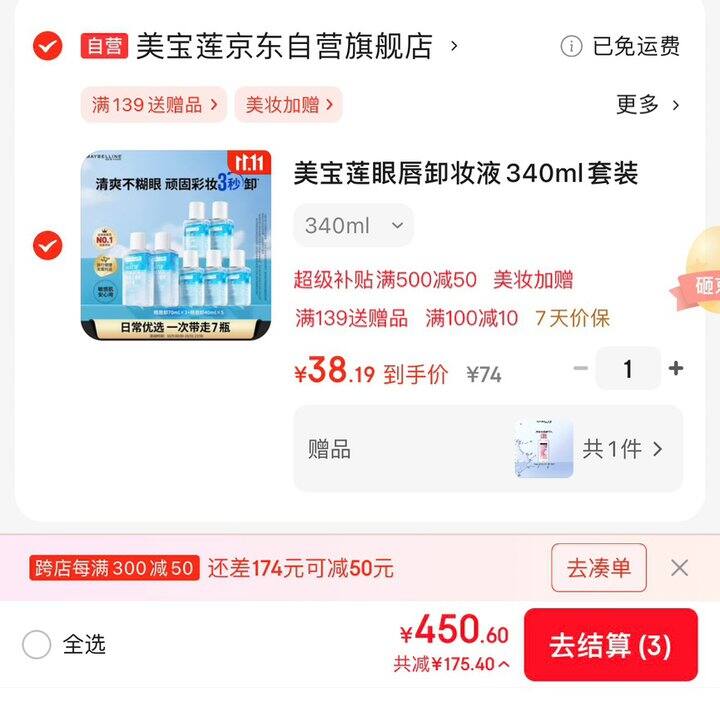Viewport: 720px width, 702px height.
Task: Tap 更多 to see more promotions
Action: [x=647, y=105]
